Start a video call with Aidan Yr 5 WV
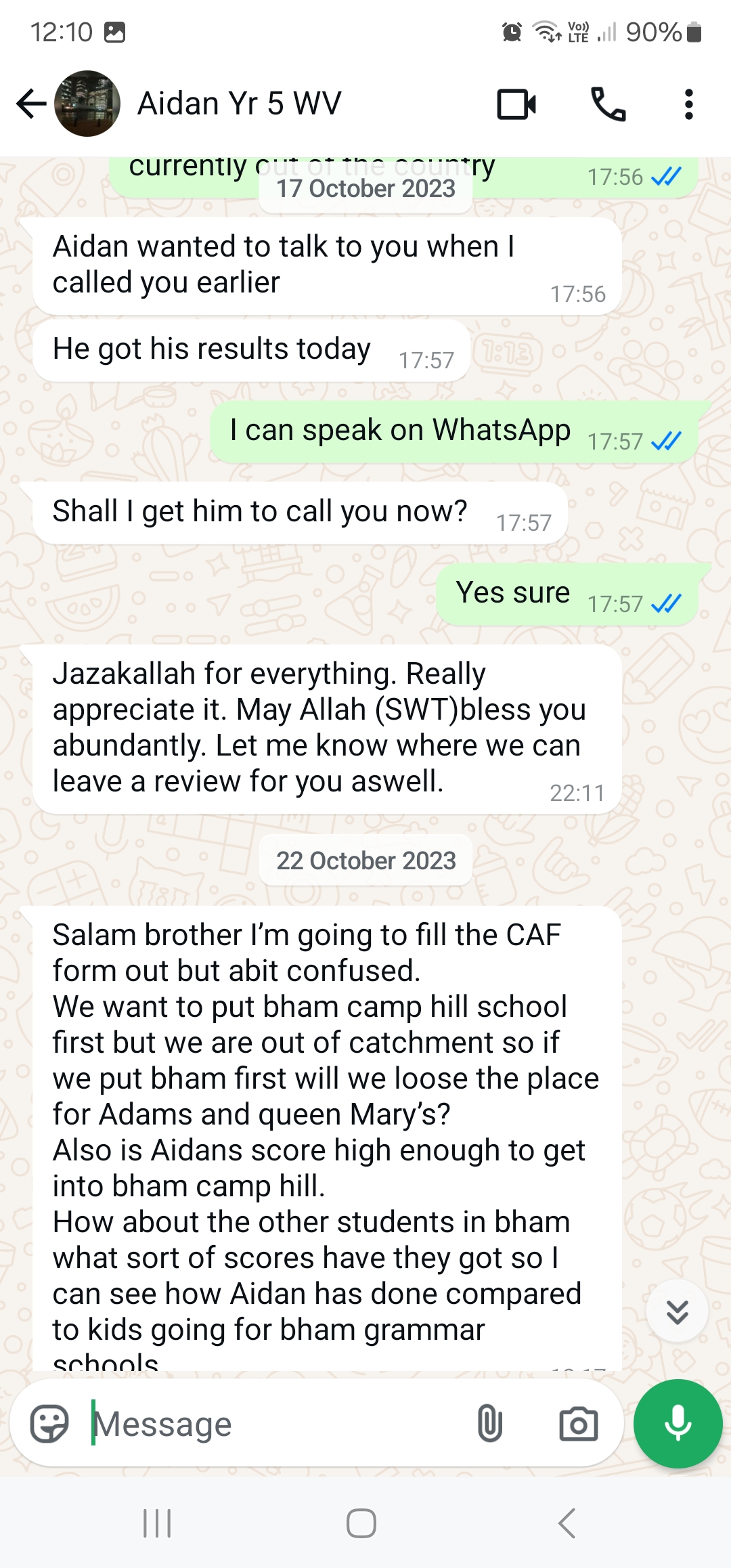731x1568 pixels. (x=516, y=104)
